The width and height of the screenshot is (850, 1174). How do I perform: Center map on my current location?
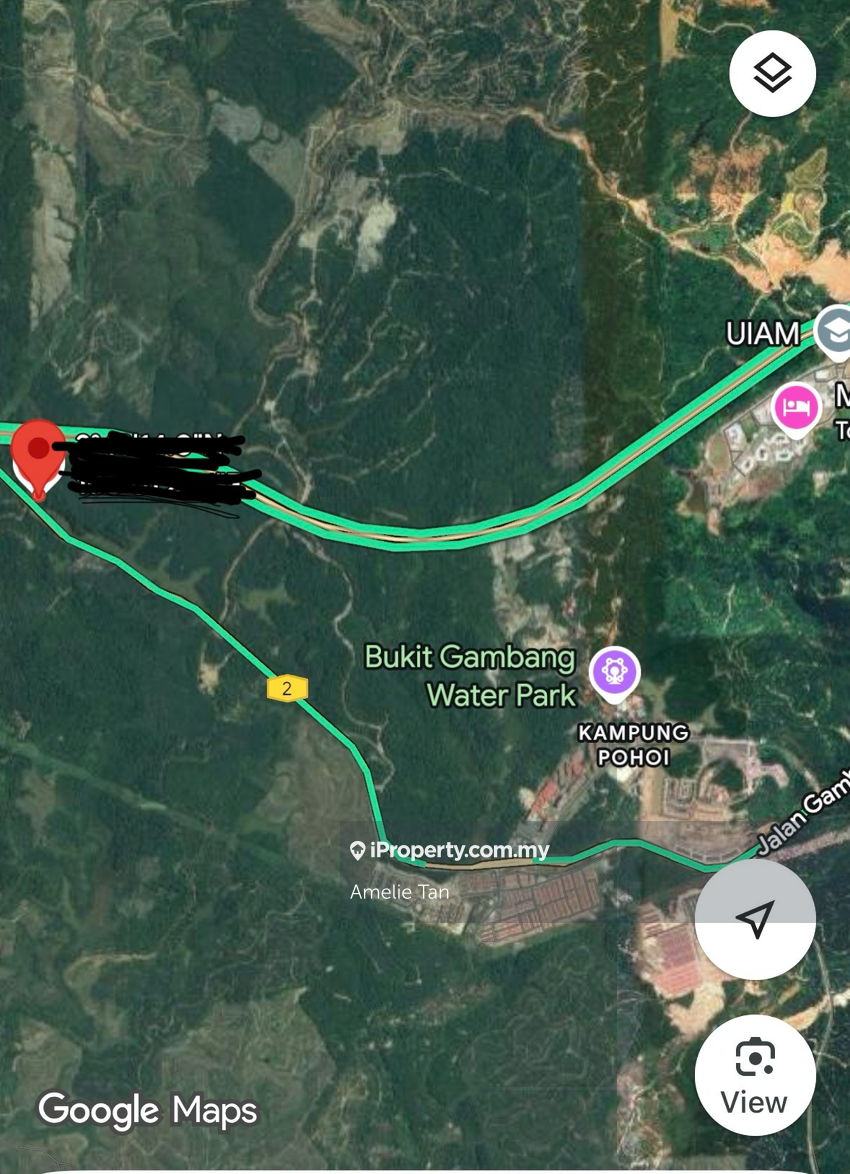[755, 919]
